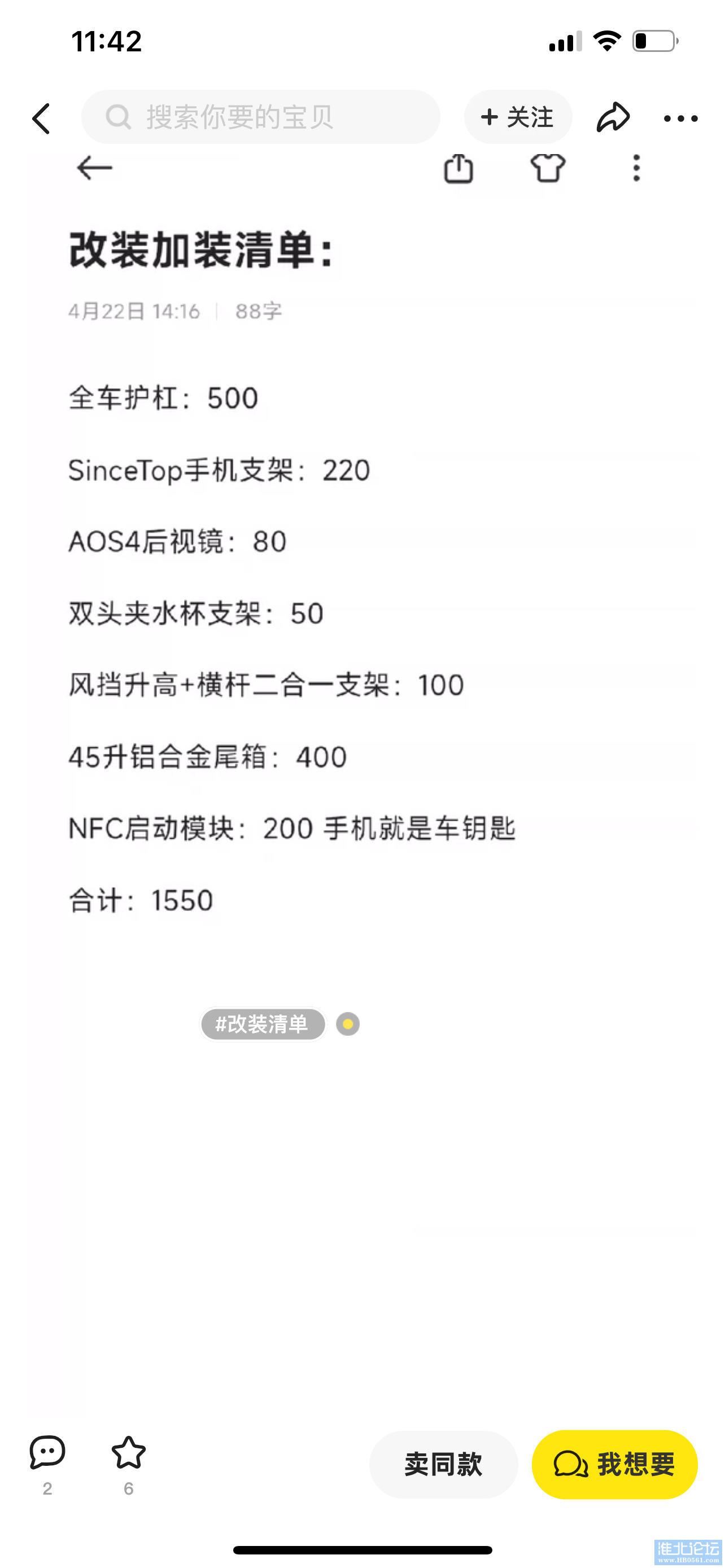Tap 我想要 to contact the seller
The image size is (725, 1568).
(614, 1464)
